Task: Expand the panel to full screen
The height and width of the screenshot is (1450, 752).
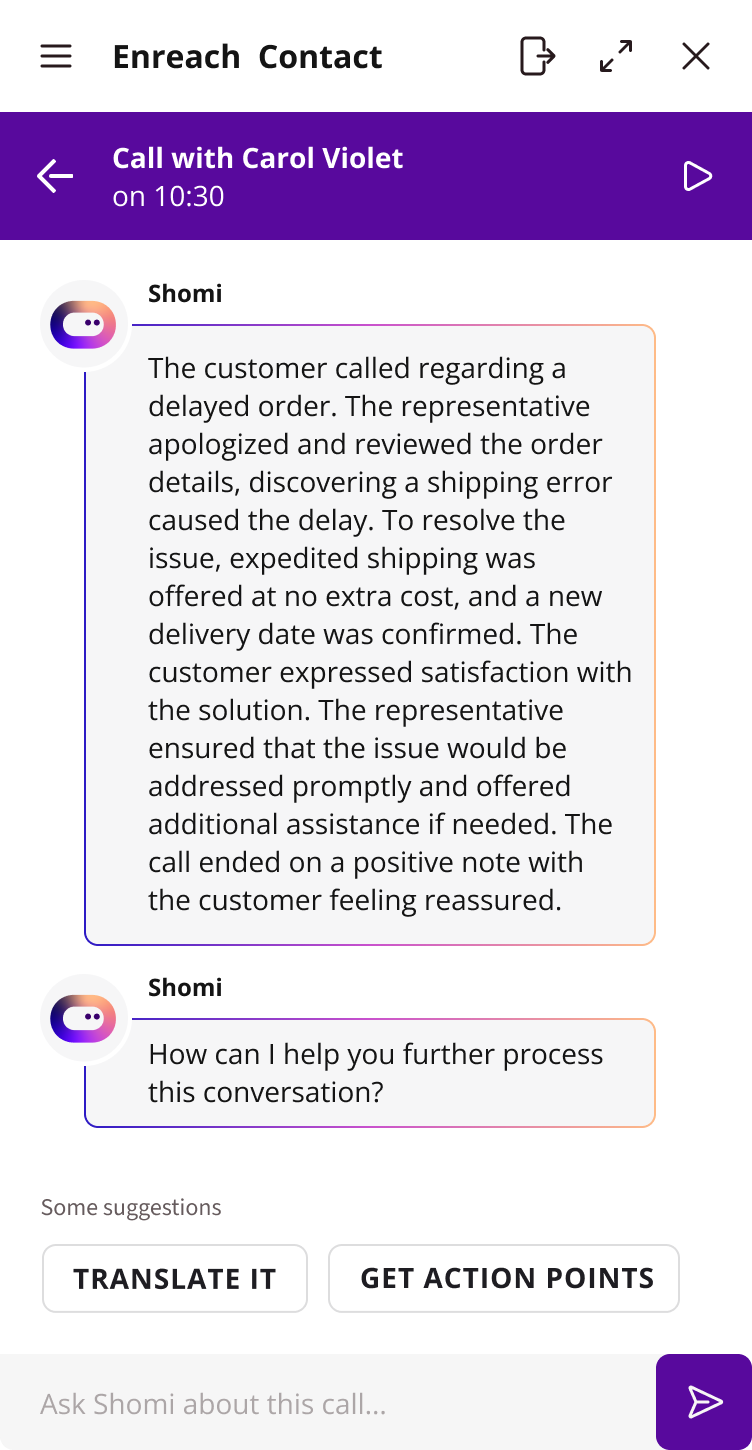Action: coord(616,57)
